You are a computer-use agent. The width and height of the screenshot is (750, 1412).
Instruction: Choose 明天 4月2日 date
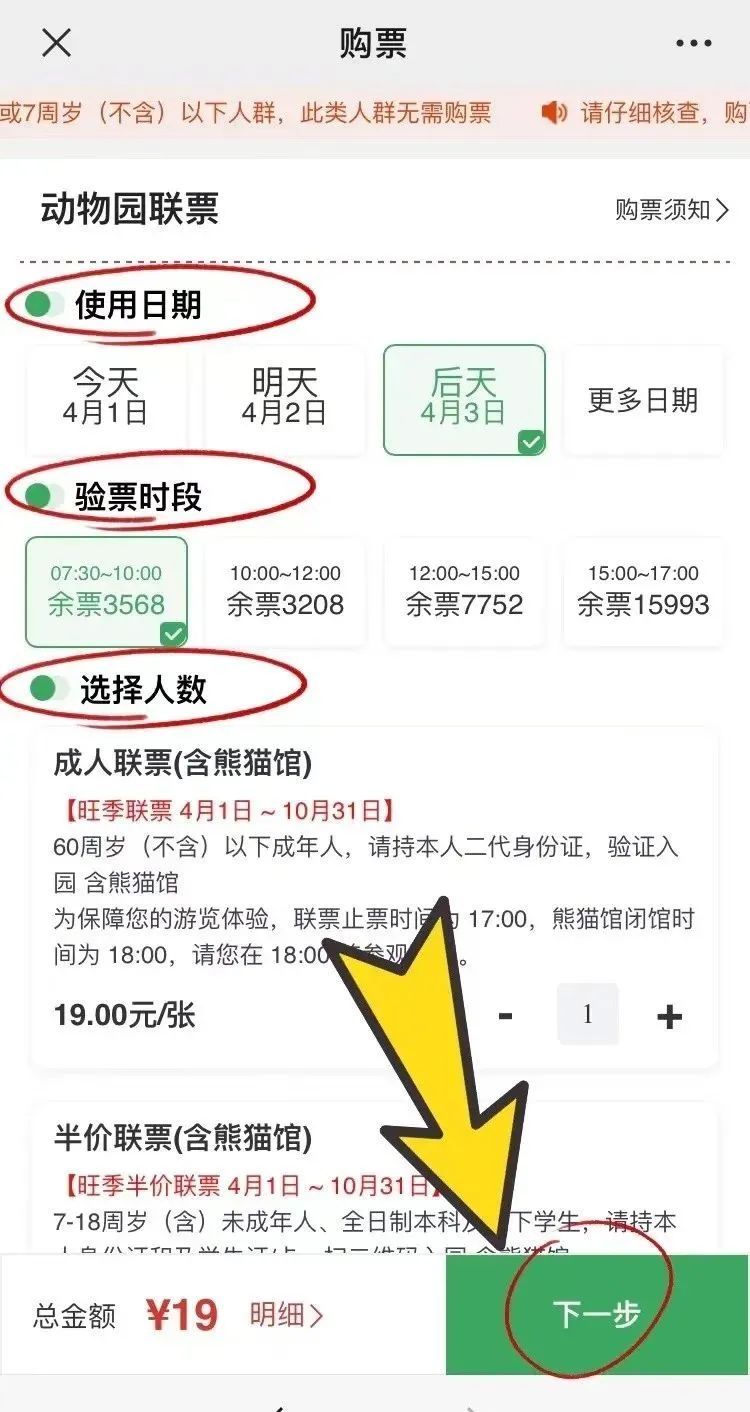(x=285, y=400)
